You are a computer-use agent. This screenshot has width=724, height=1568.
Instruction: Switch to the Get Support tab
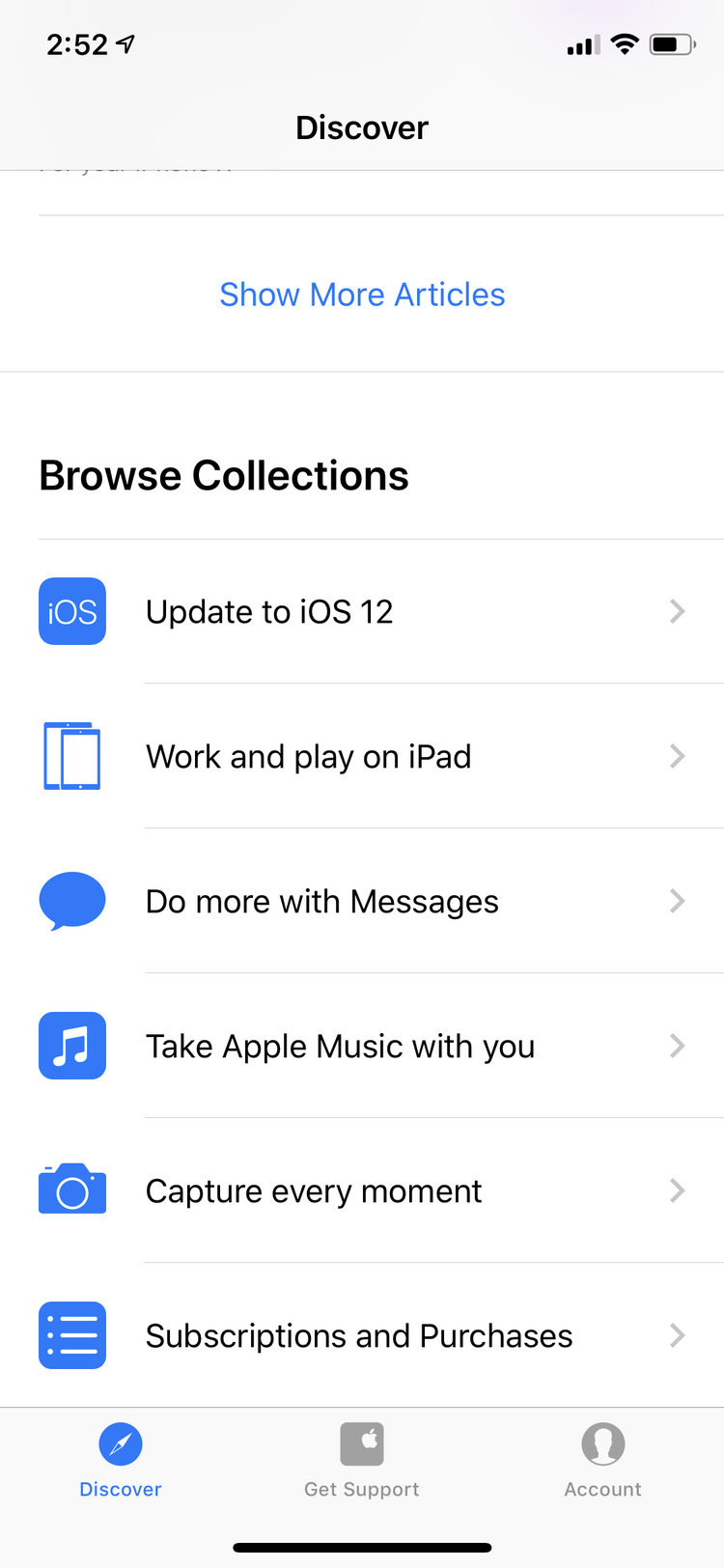pyautogui.click(x=362, y=1459)
